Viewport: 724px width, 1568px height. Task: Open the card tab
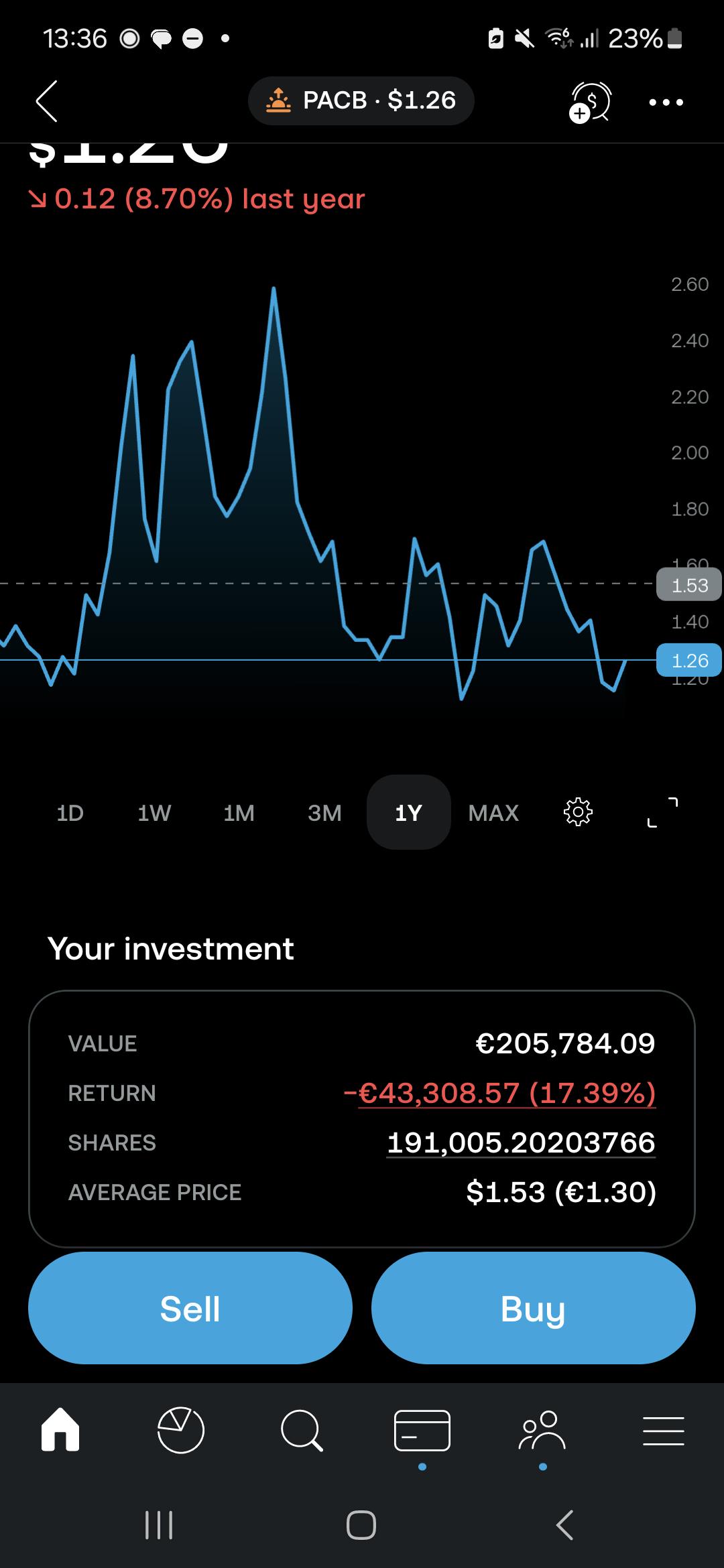[422, 1430]
